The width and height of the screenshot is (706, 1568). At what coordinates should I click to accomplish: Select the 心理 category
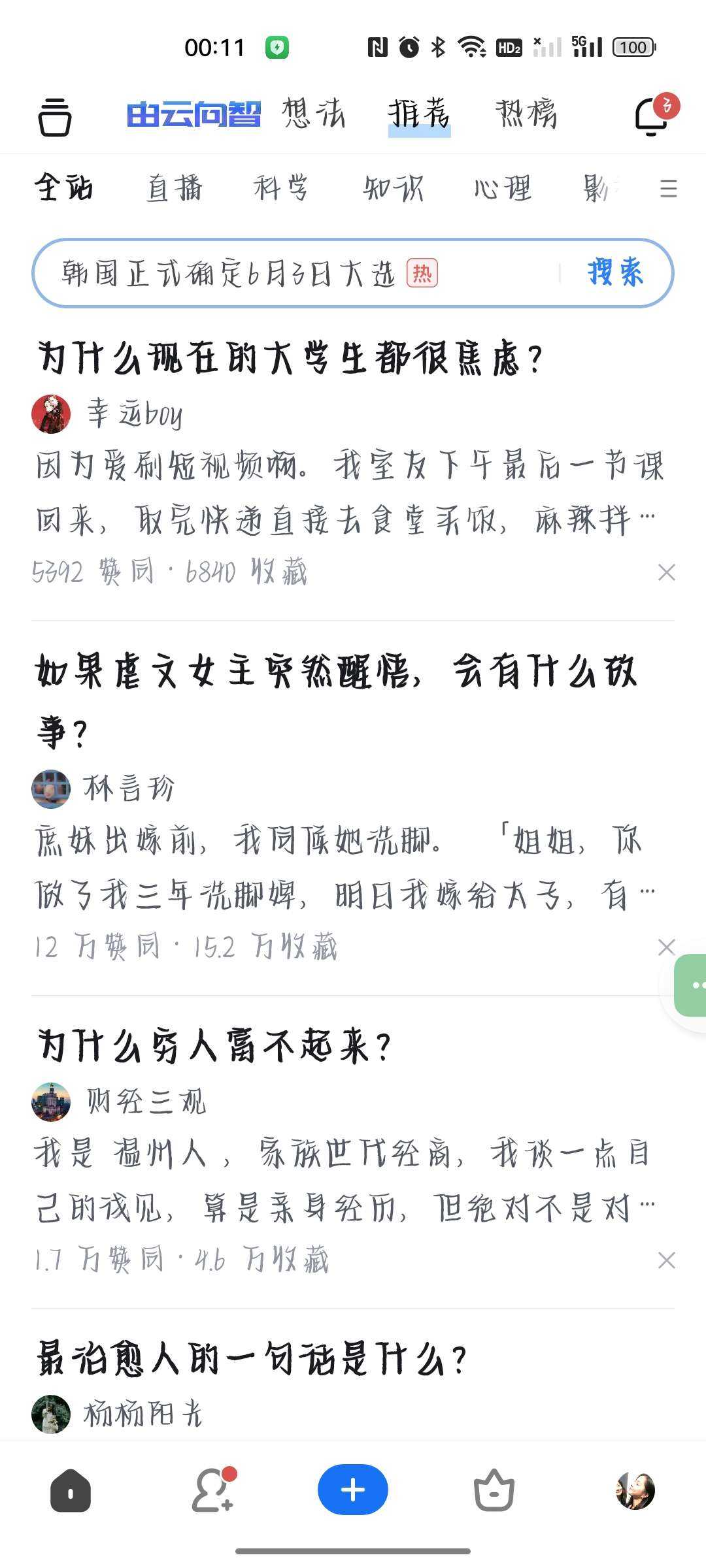(503, 189)
